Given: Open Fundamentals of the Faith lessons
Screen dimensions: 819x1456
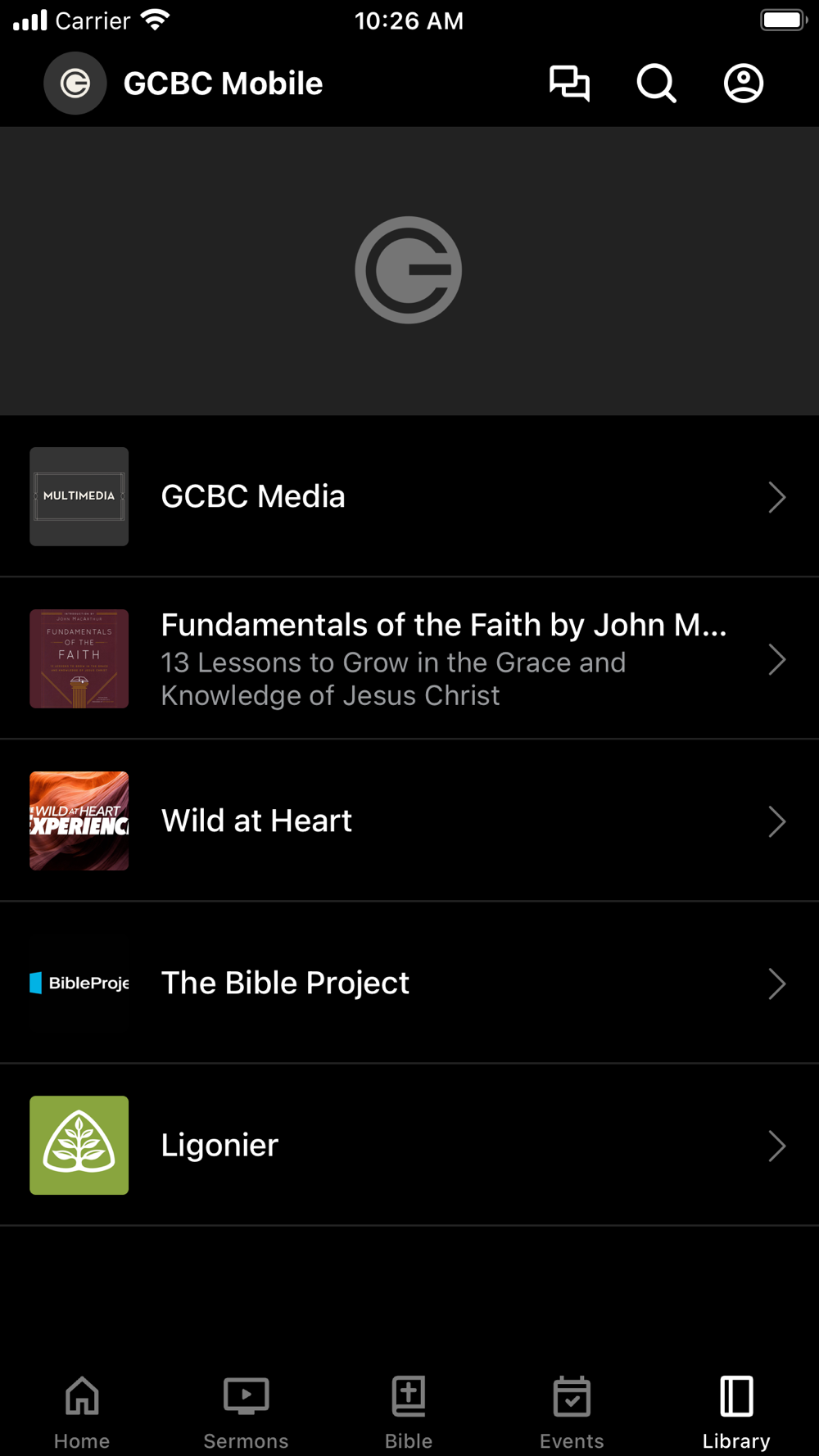Looking at the screenshot, I should (409, 658).
